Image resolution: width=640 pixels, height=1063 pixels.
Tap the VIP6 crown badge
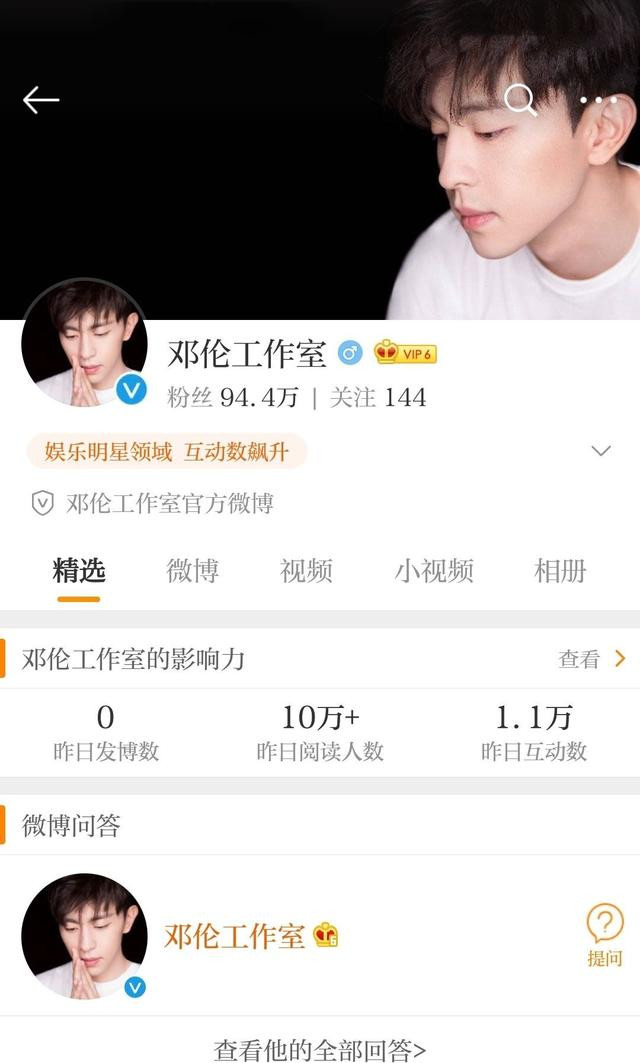click(405, 353)
